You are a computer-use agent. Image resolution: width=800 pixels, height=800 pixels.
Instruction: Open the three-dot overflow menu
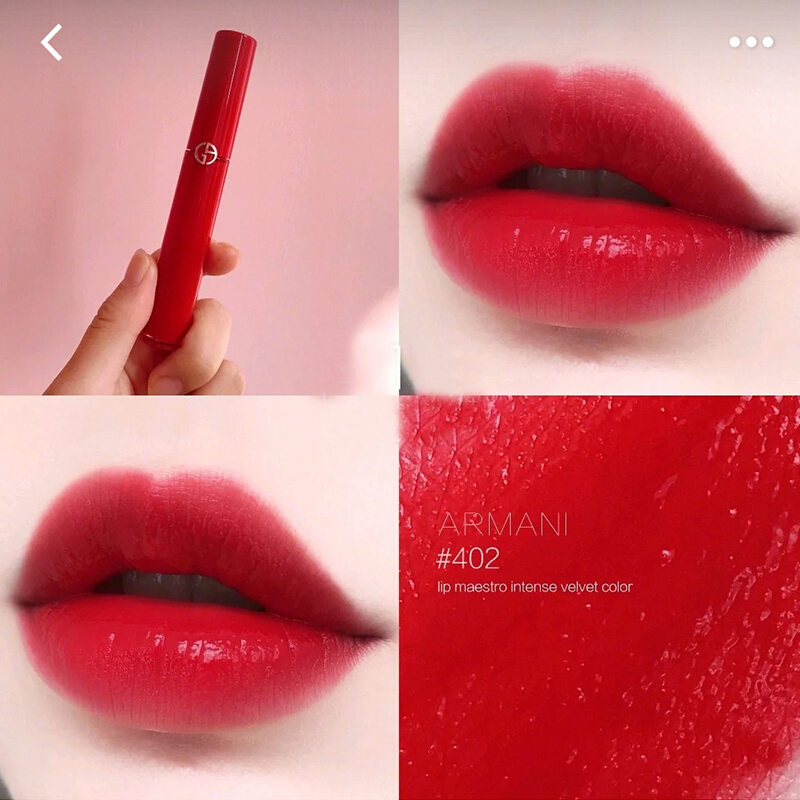coord(750,42)
